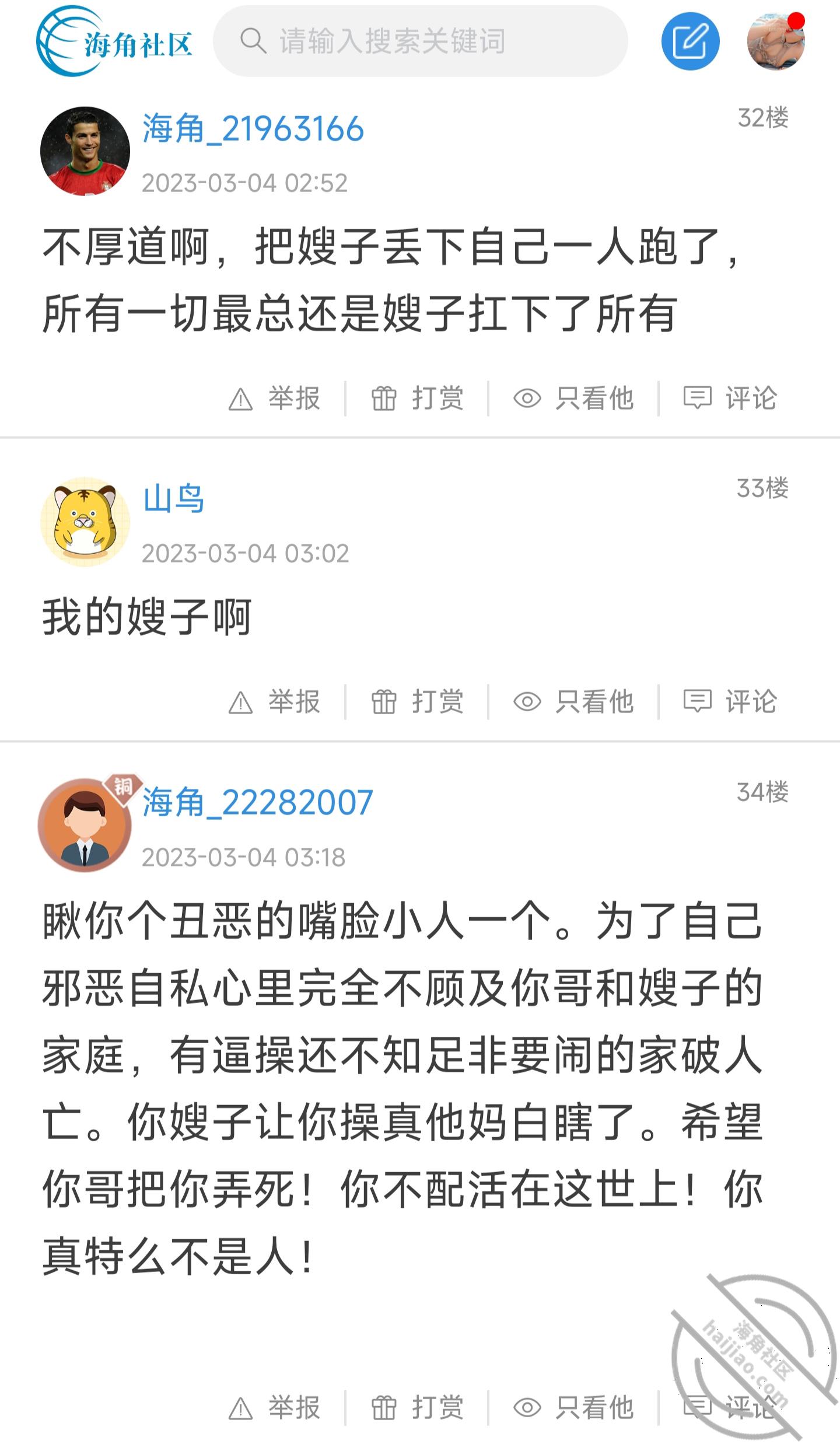This screenshot has width=840, height=1444.
Task: View only 海角_22282007's posts
Action: pyautogui.click(x=574, y=1408)
